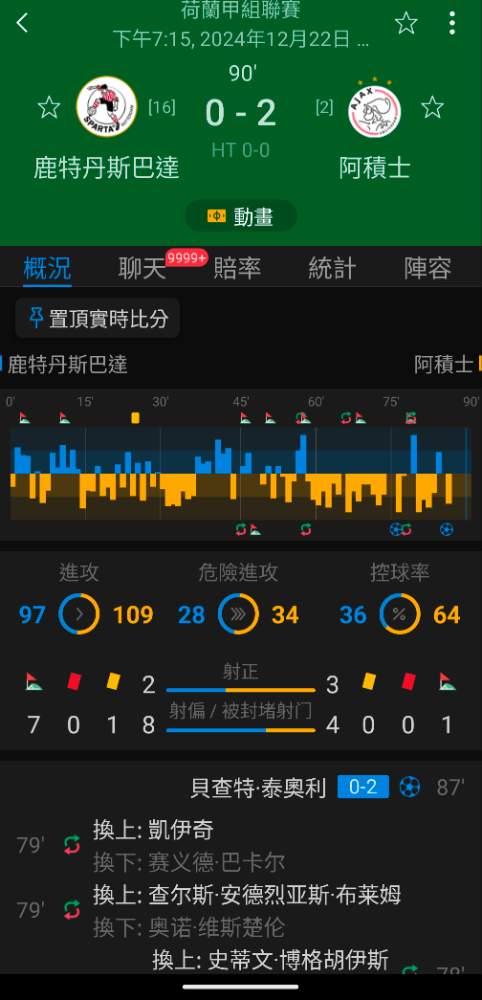Open the 鹿特丹斯巴達 team logo
This screenshot has height=1000, width=482.
(x=106, y=107)
